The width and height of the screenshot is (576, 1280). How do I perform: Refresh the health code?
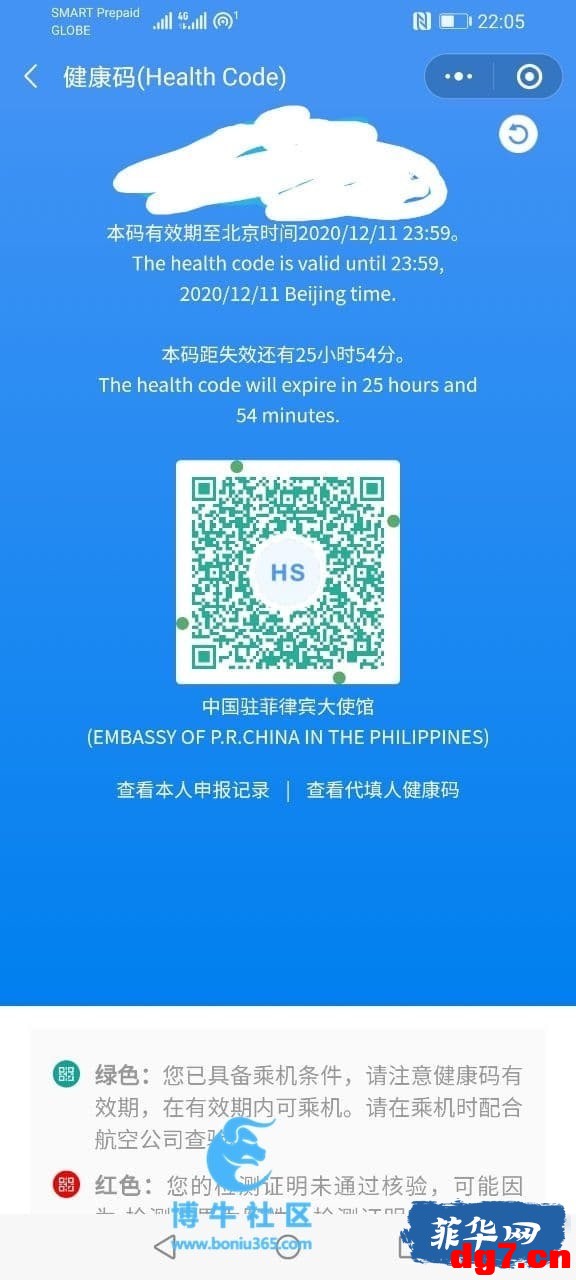518,134
